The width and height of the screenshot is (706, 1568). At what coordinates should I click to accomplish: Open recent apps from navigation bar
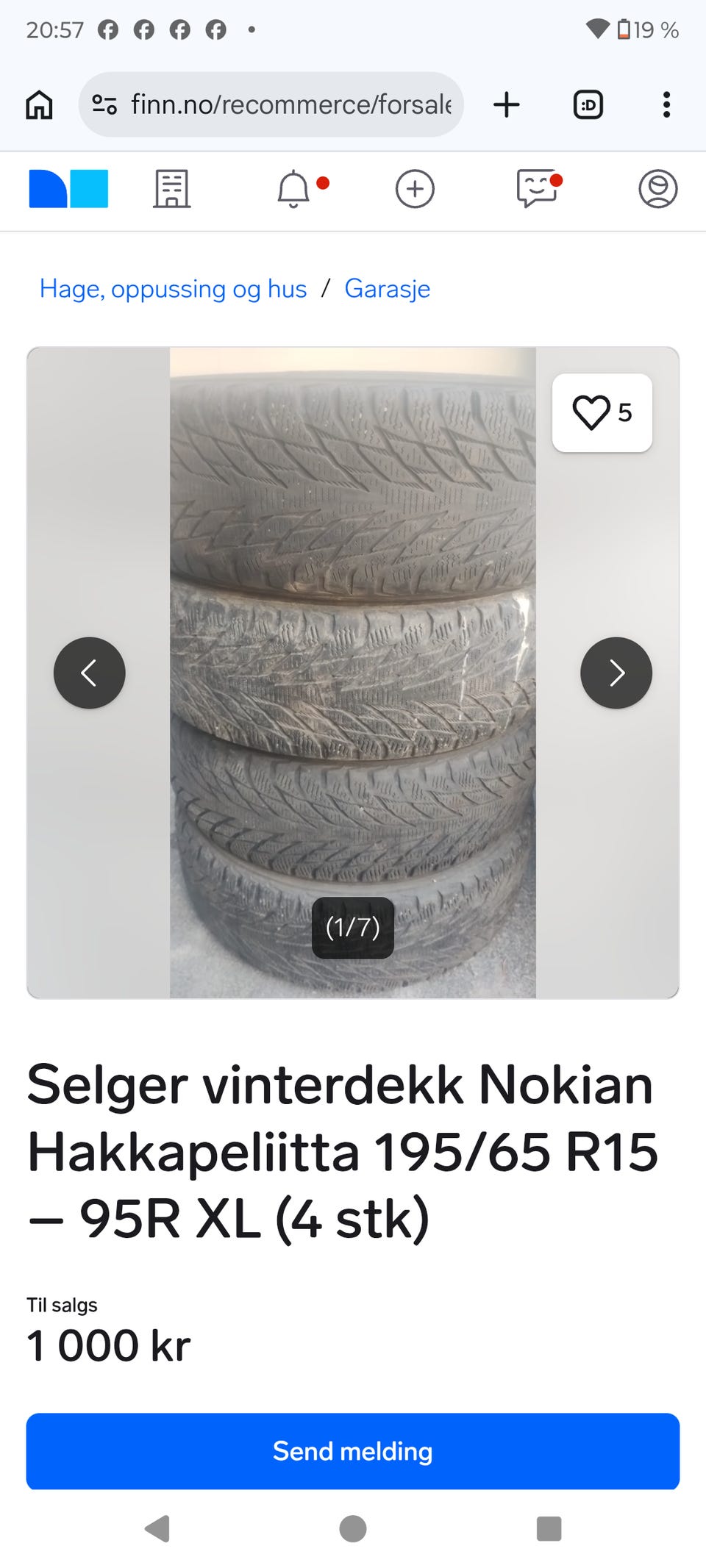coord(549,1529)
